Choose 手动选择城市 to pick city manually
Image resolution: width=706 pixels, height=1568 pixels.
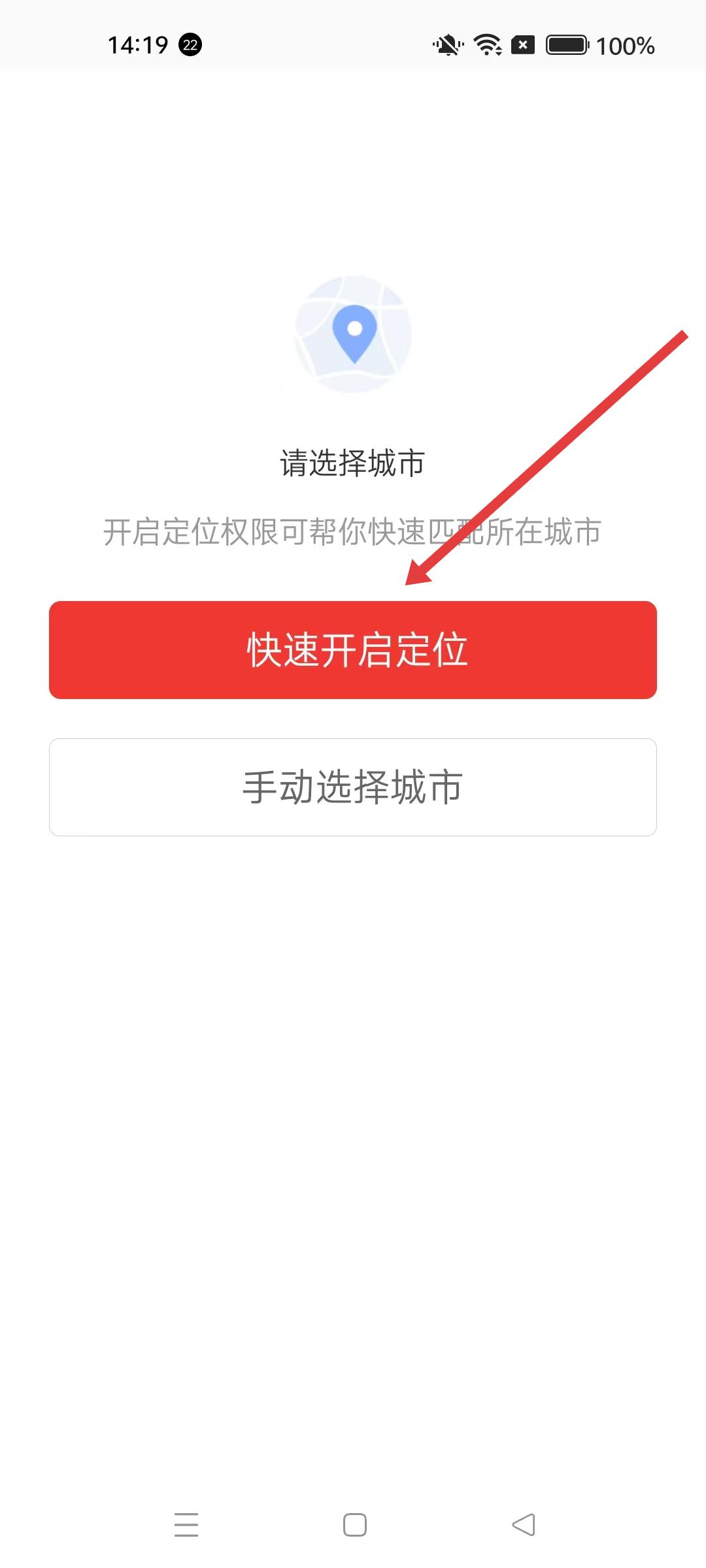[353, 787]
